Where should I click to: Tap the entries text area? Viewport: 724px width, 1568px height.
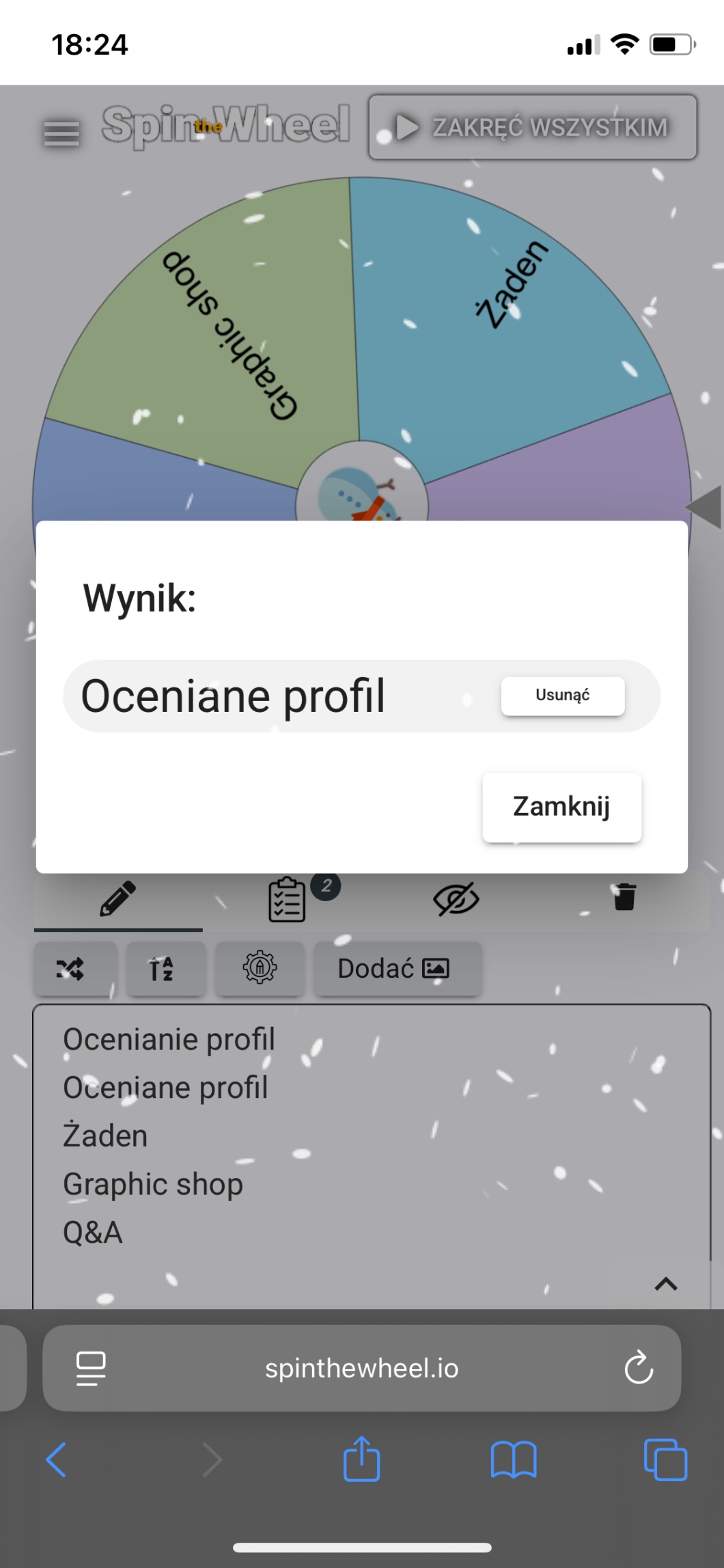coord(369,1148)
